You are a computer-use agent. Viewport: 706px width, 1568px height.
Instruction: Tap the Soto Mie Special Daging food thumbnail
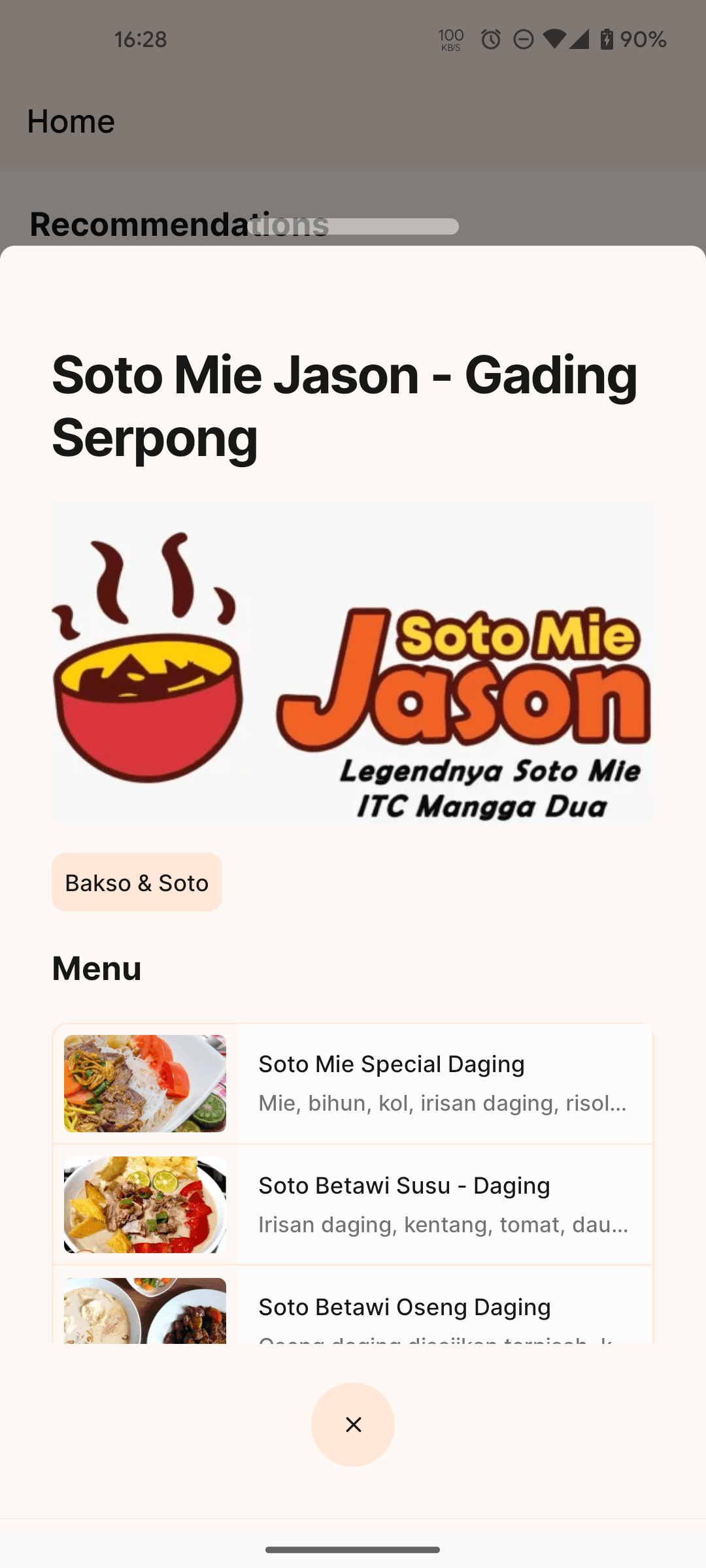(144, 1083)
